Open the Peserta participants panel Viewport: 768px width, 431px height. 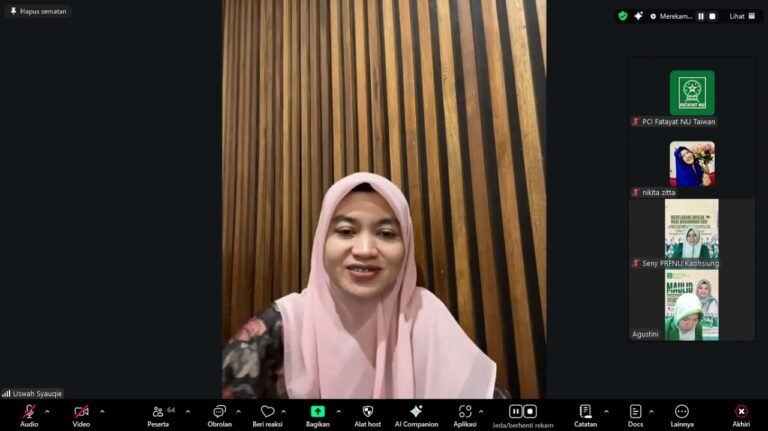point(158,412)
